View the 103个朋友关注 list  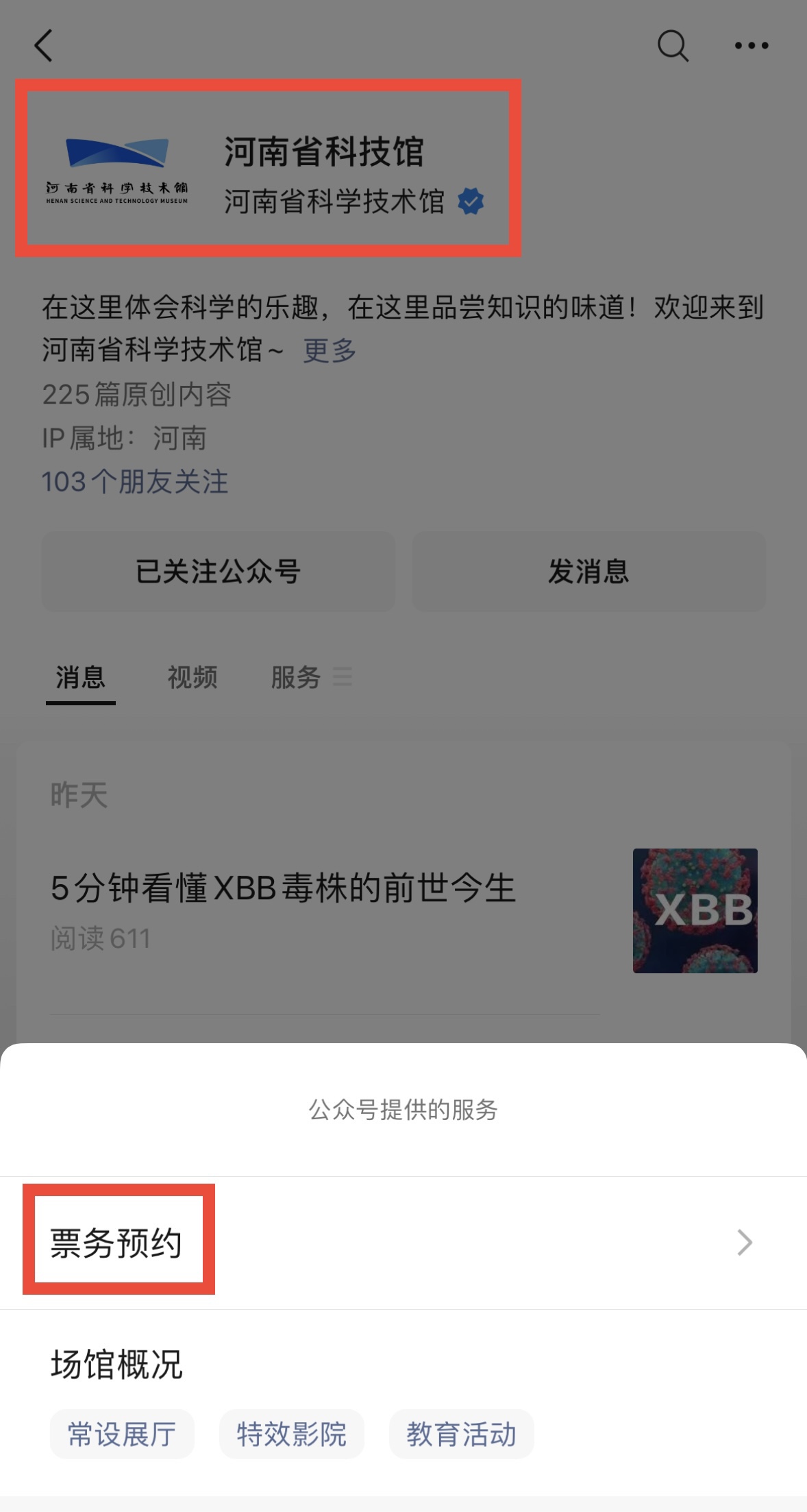pyautogui.click(x=135, y=482)
